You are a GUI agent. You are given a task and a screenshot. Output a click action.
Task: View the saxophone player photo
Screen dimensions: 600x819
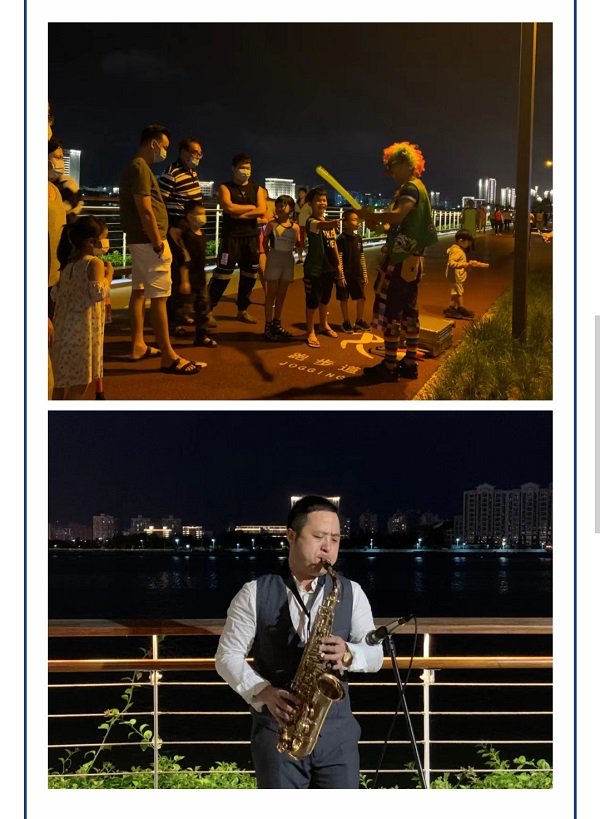click(300, 599)
